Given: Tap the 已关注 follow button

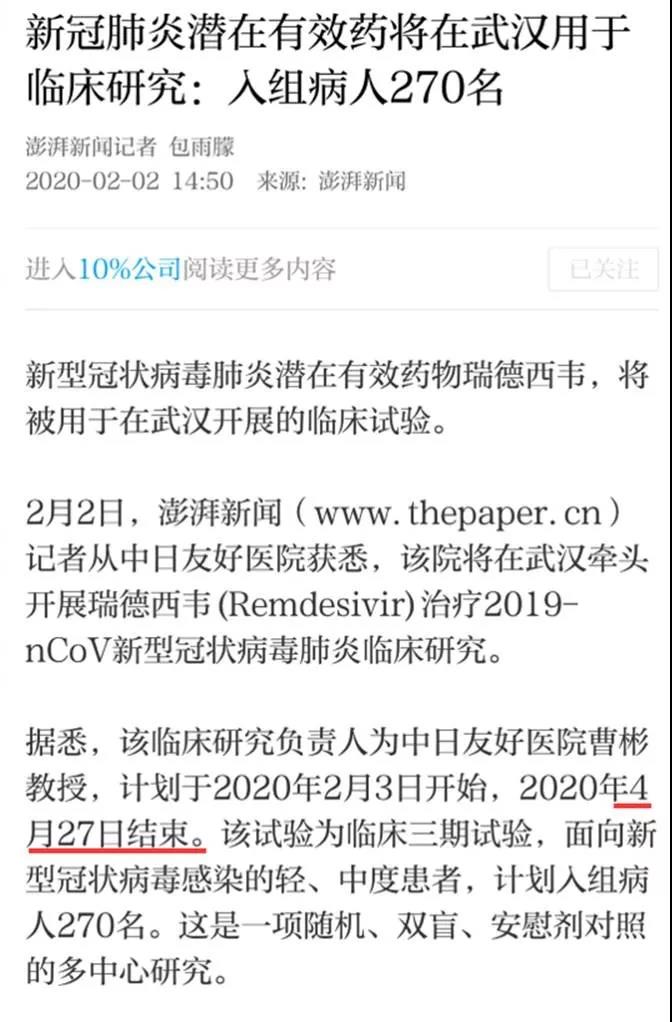Looking at the screenshot, I should tap(603, 269).
